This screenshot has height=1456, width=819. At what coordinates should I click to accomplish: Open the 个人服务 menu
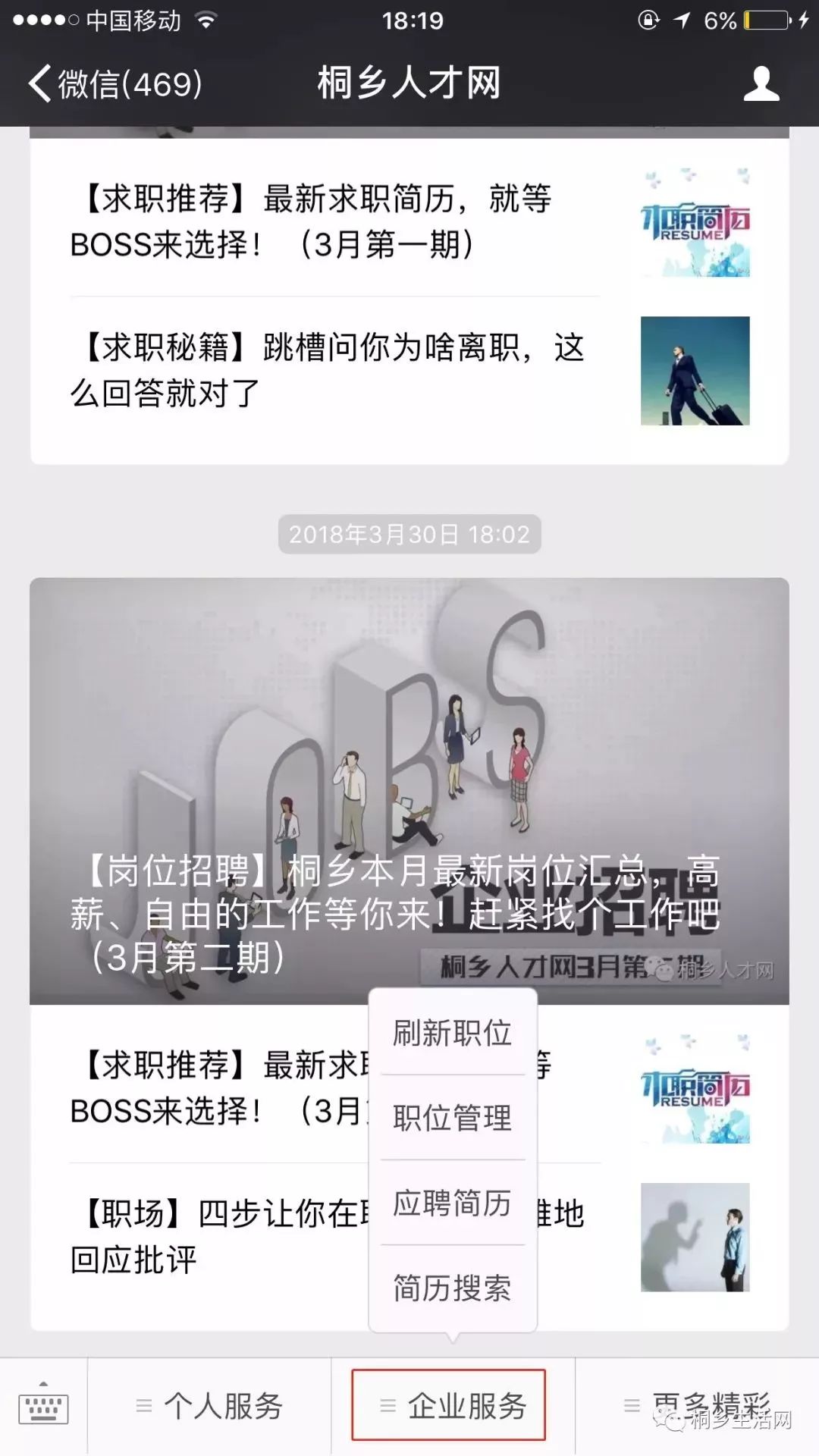point(209,1407)
